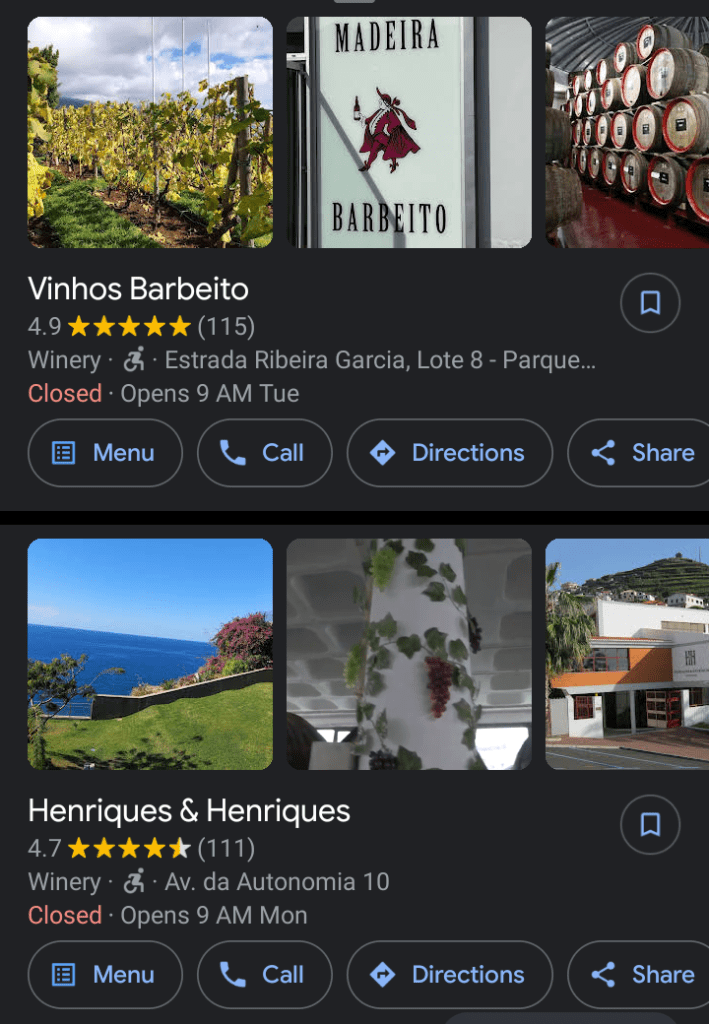Call Vinhos Barbeito
The image size is (709, 1024).
tap(264, 453)
